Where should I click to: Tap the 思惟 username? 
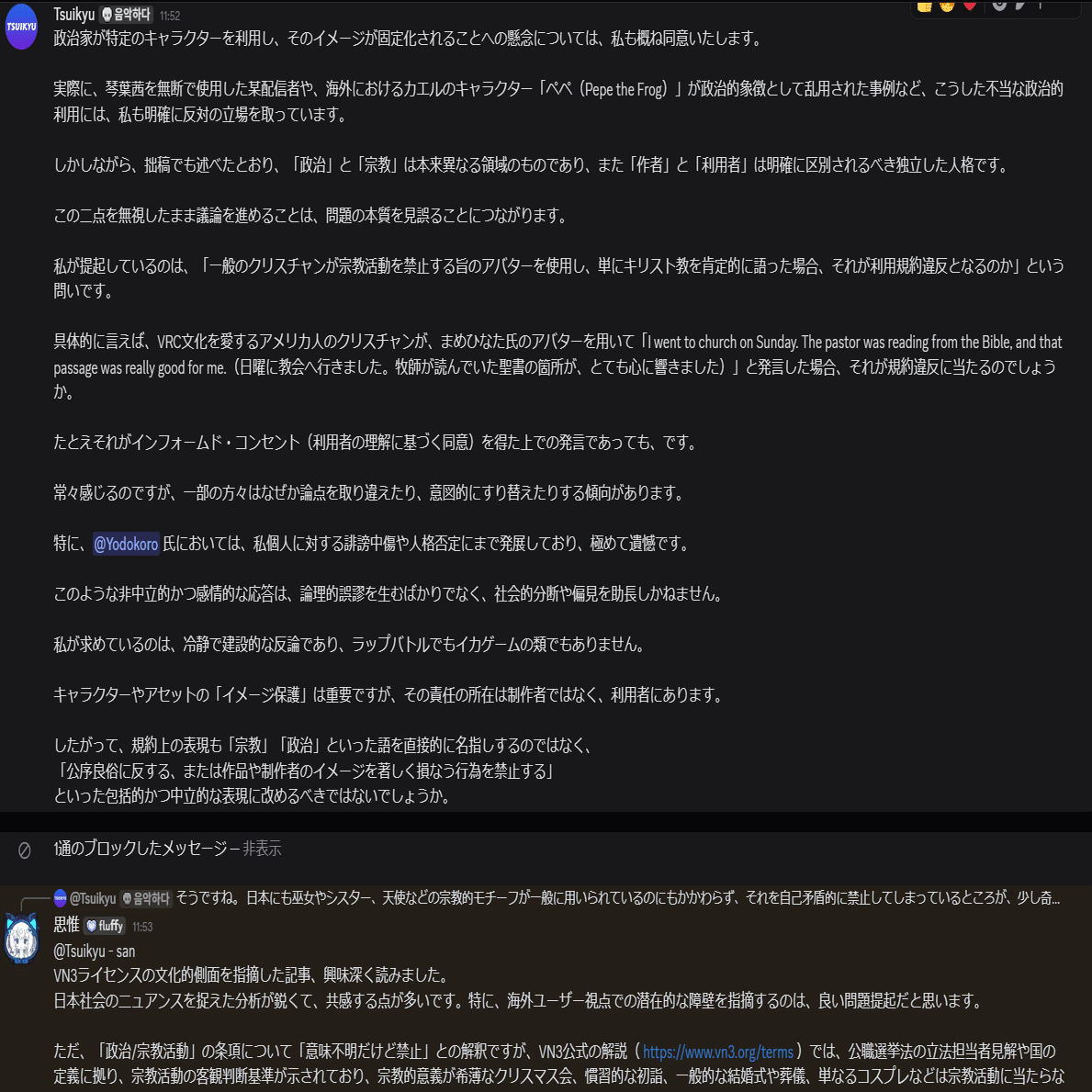[x=66, y=925]
